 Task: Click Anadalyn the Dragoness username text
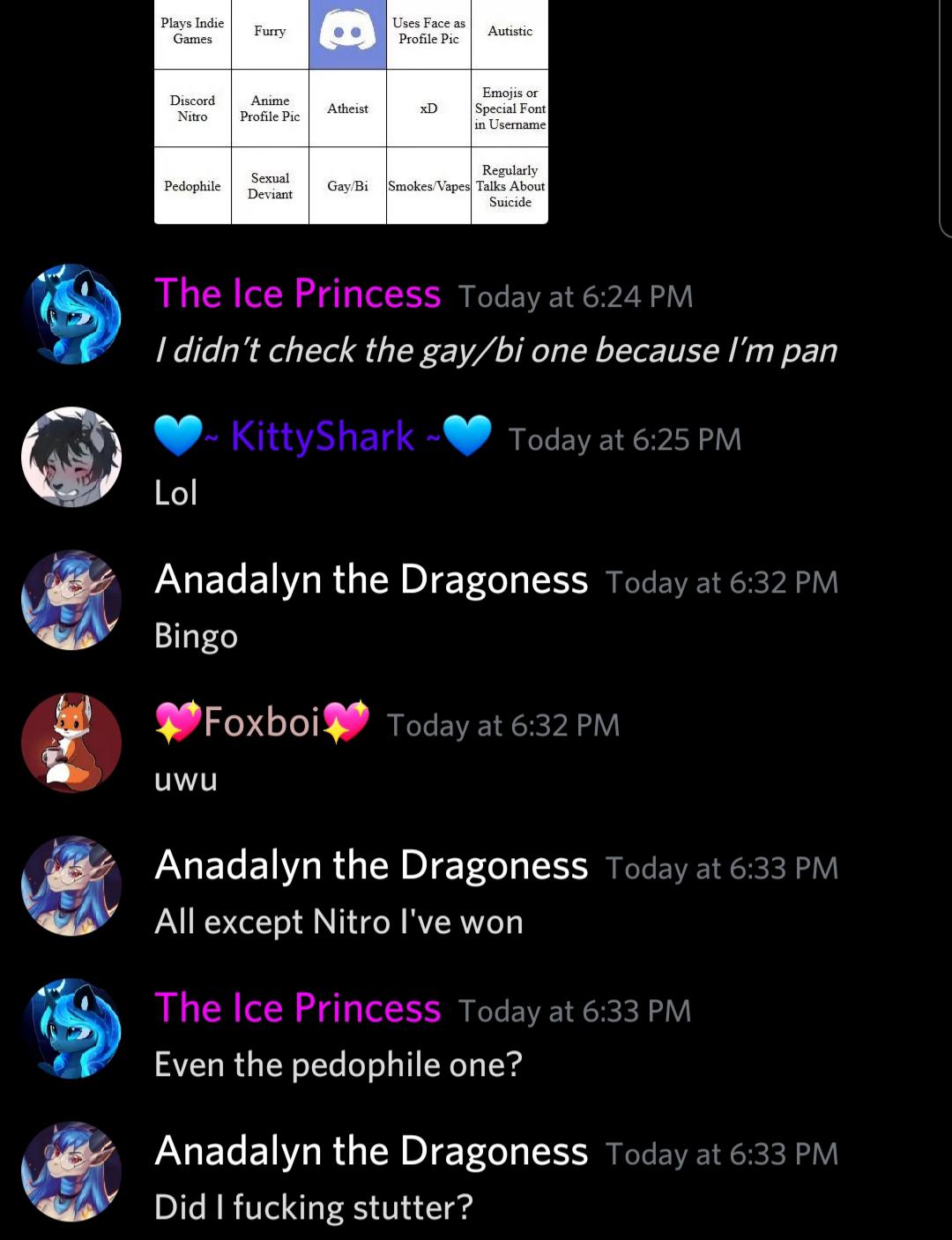pyautogui.click(x=371, y=579)
